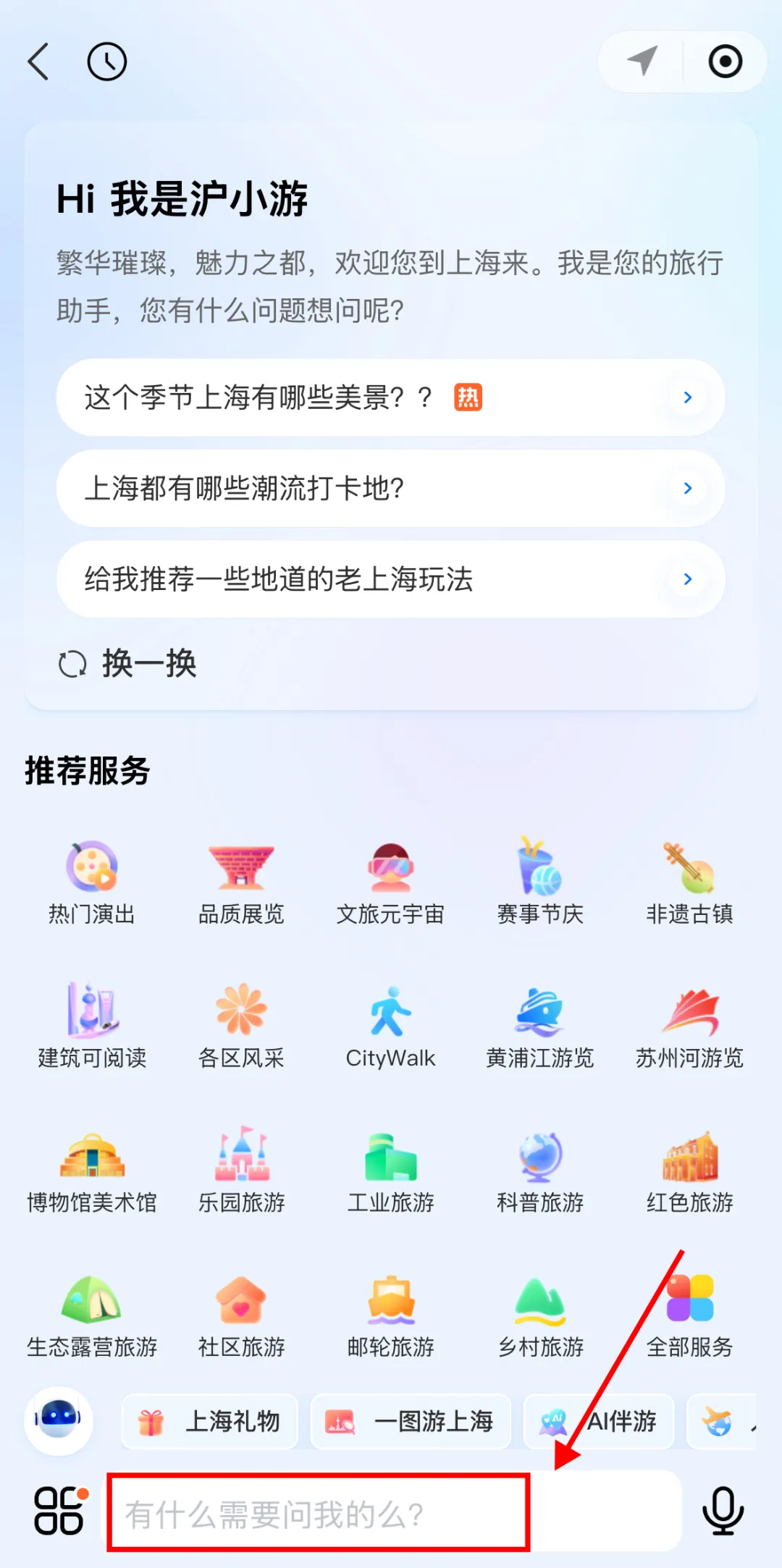
Task: Tap the 一图游上海 chip
Action: click(411, 1422)
